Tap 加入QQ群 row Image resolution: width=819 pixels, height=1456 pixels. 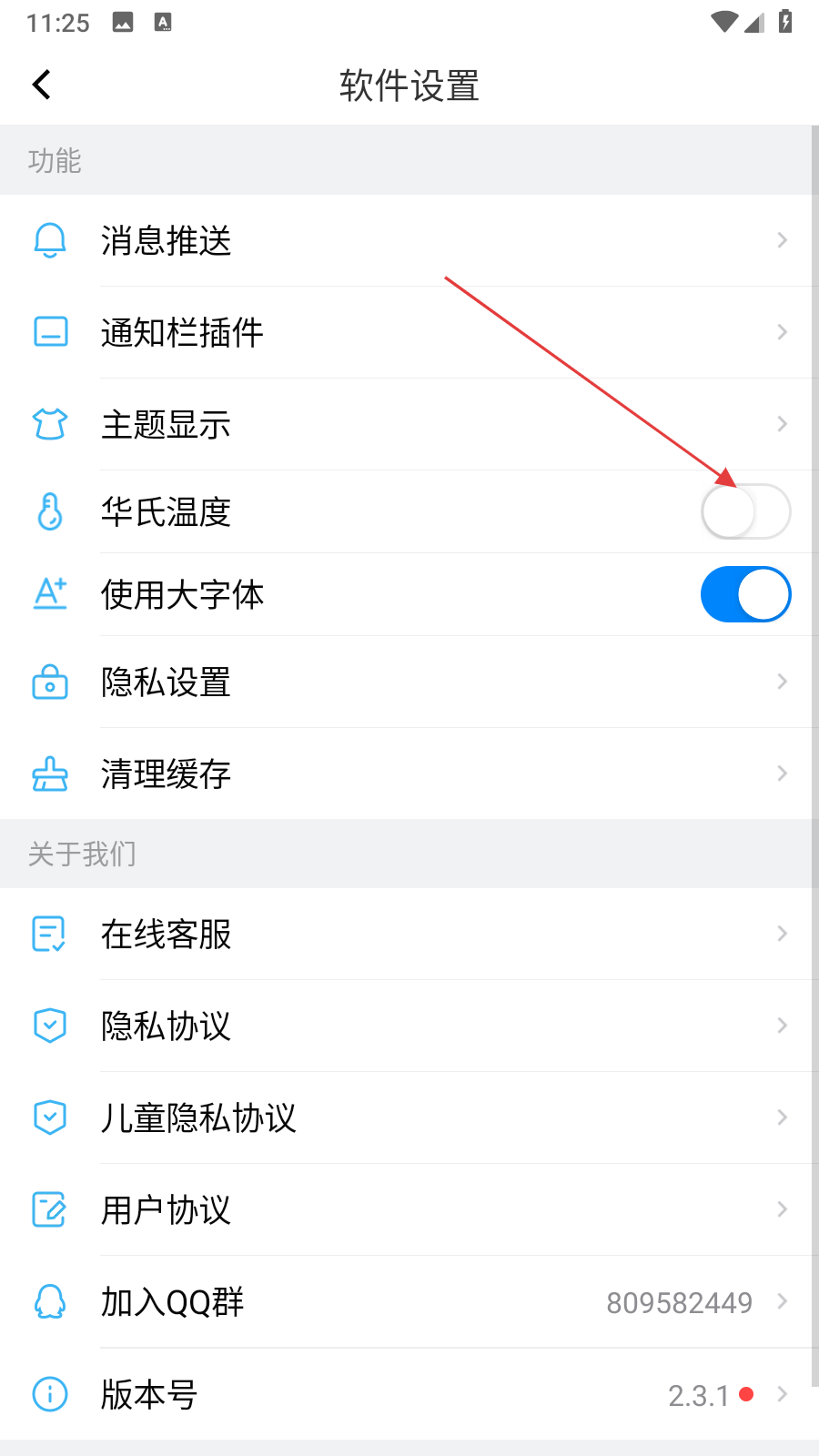(409, 1302)
